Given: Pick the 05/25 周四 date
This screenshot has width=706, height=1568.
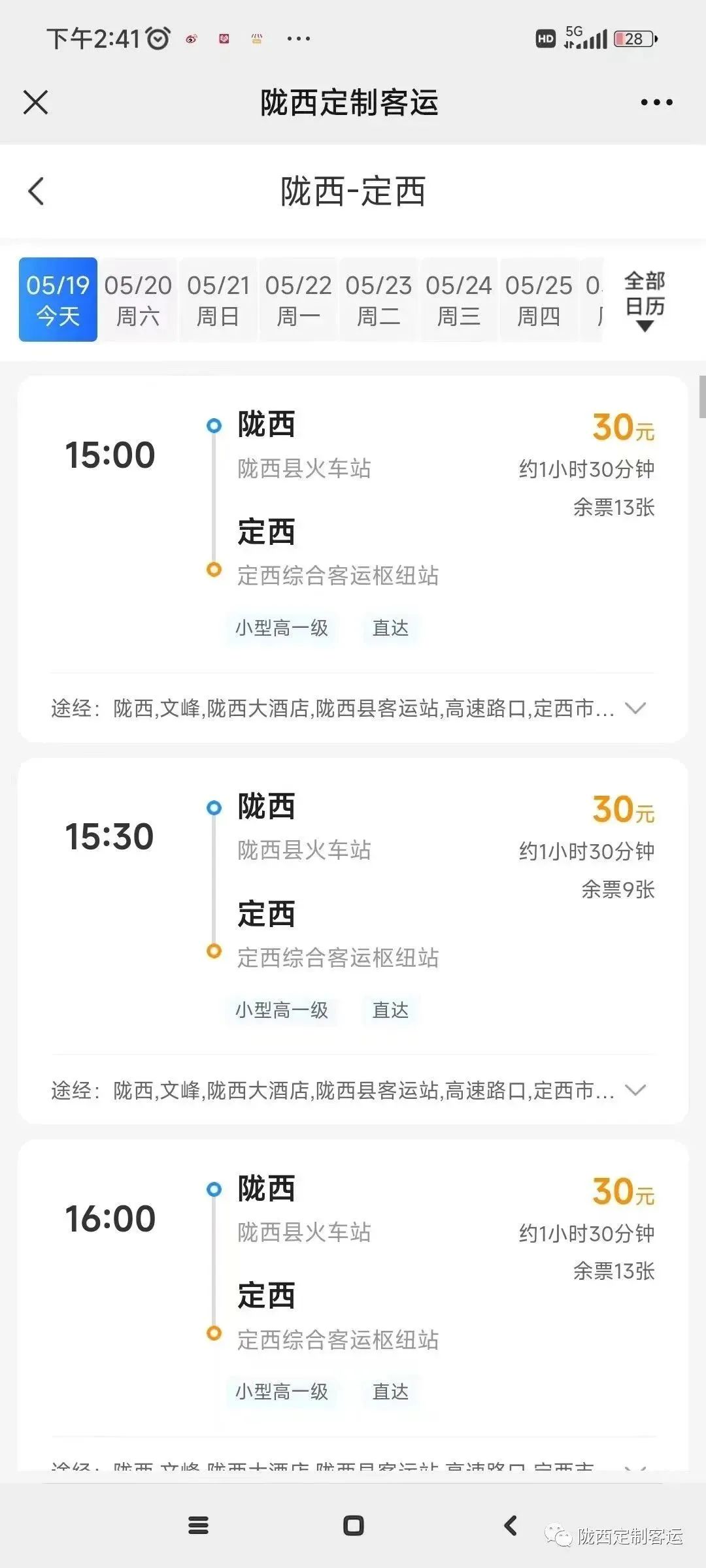Looking at the screenshot, I should (539, 300).
